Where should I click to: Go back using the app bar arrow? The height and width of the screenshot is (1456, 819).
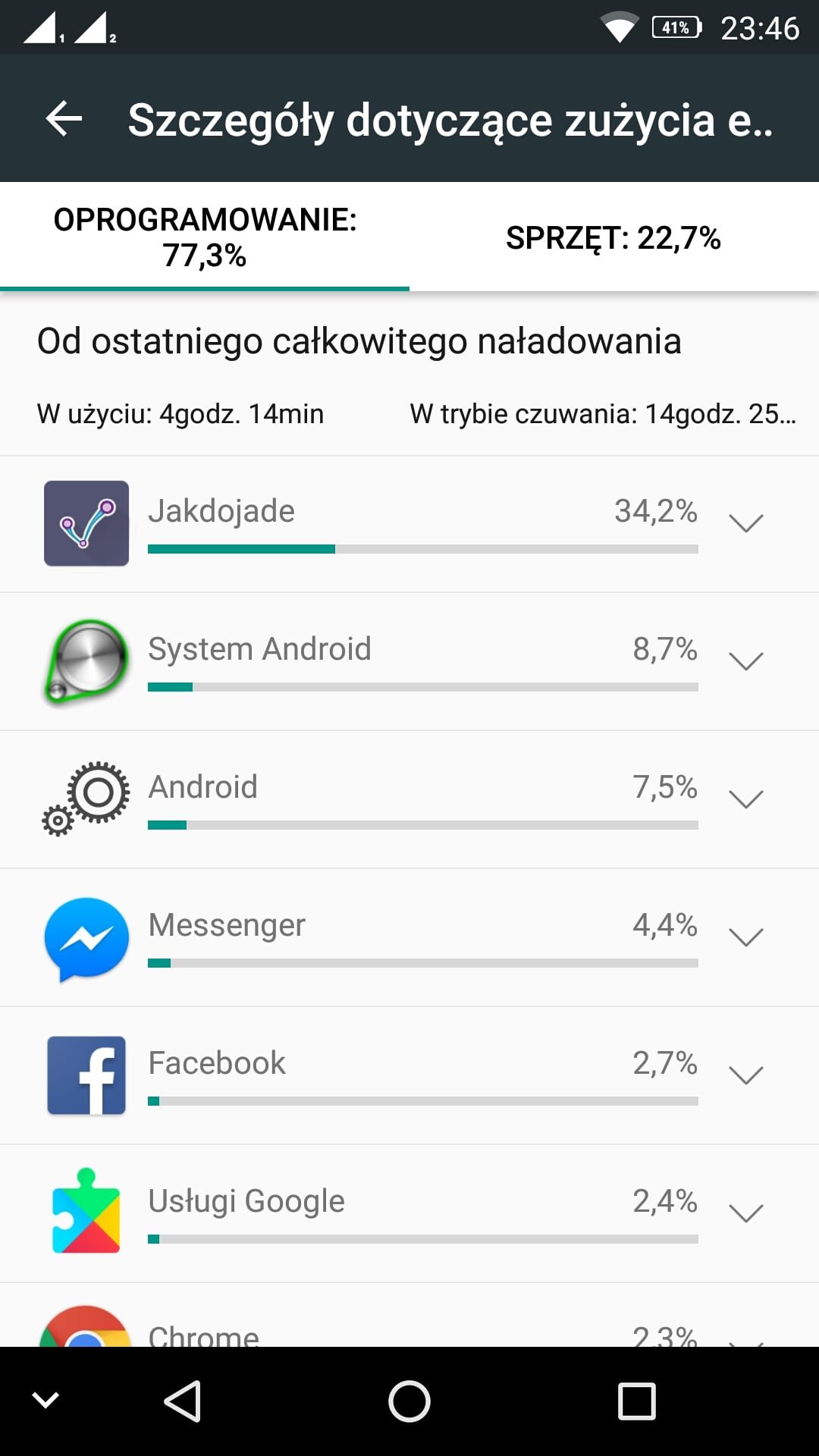coord(64,119)
